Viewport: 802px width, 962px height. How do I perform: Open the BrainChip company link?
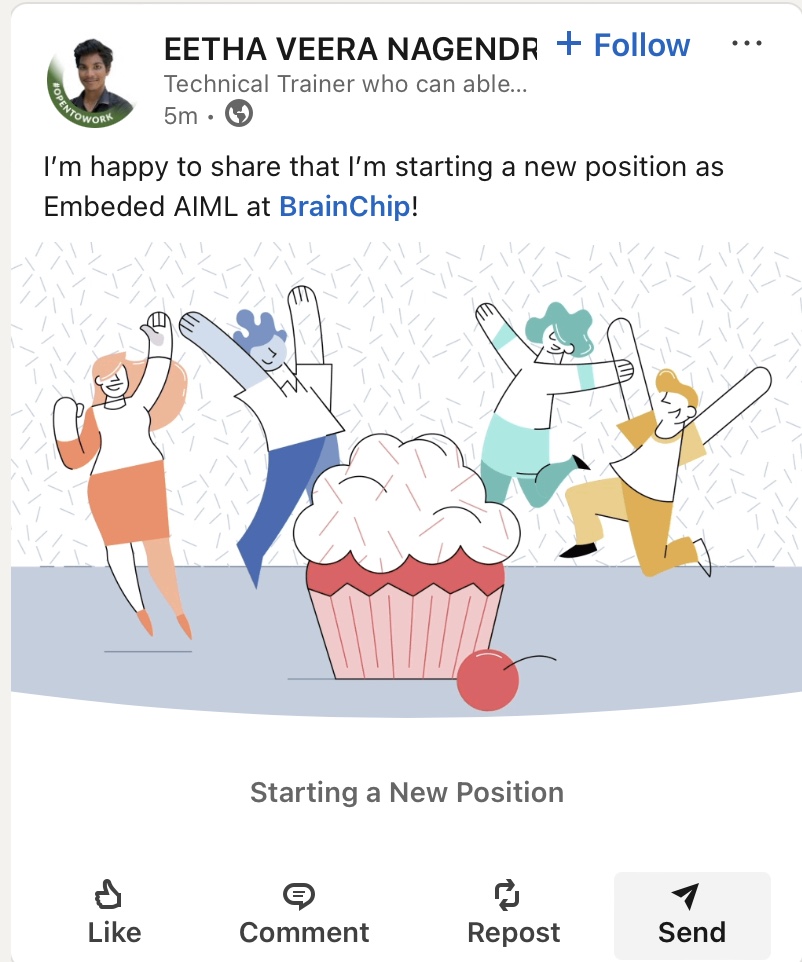(x=344, y=207)
